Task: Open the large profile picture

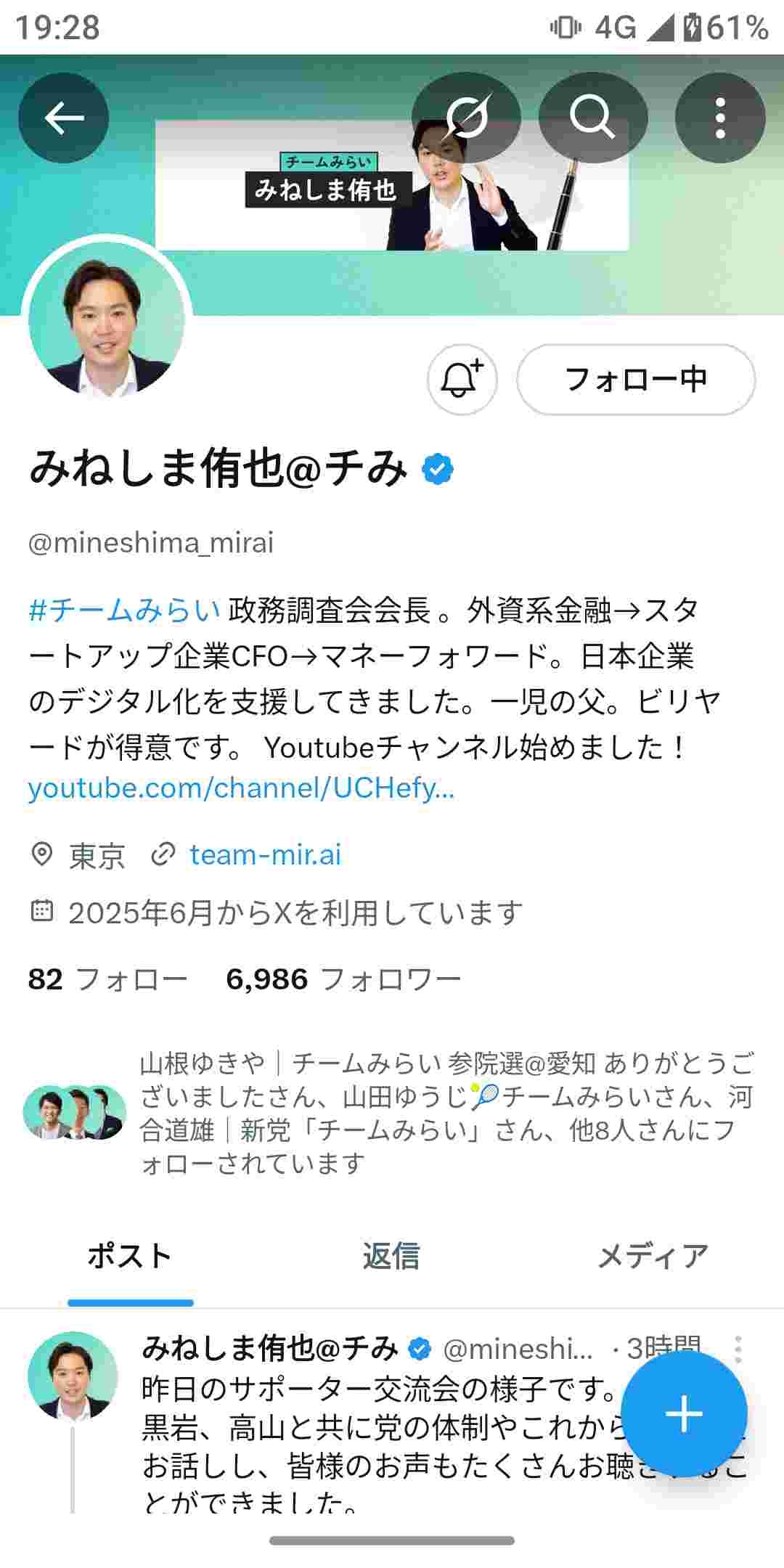Action: [x=107, y=321]
